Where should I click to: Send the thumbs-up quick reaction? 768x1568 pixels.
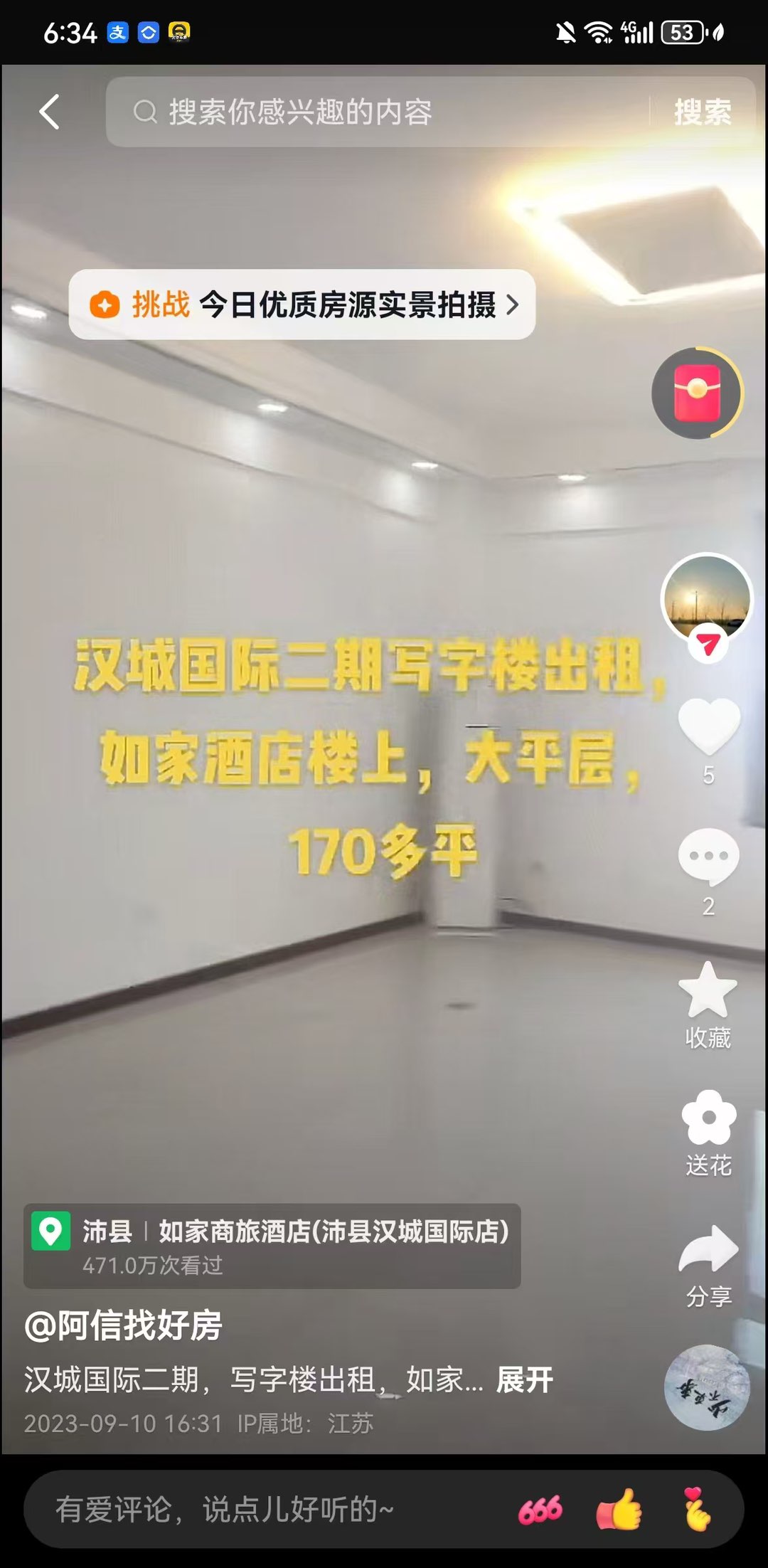click(x=618, y=1509)
